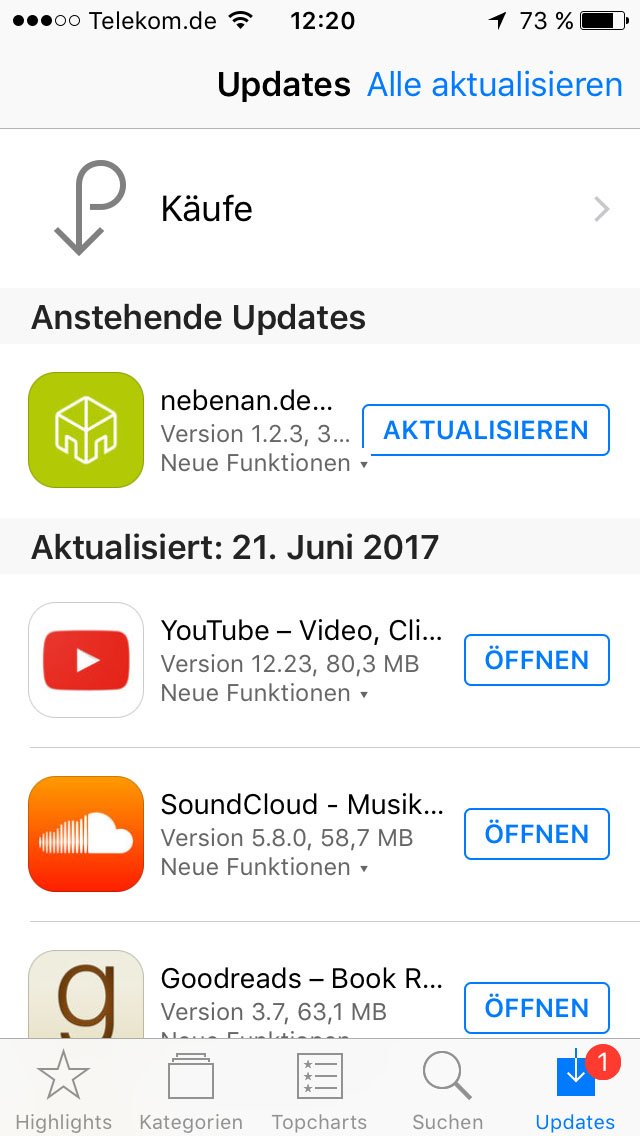This screenshot has width=640, height=1136.
Task: Expand Neue Funktionen under SoundCloud
Action: [x=265, y=867]
